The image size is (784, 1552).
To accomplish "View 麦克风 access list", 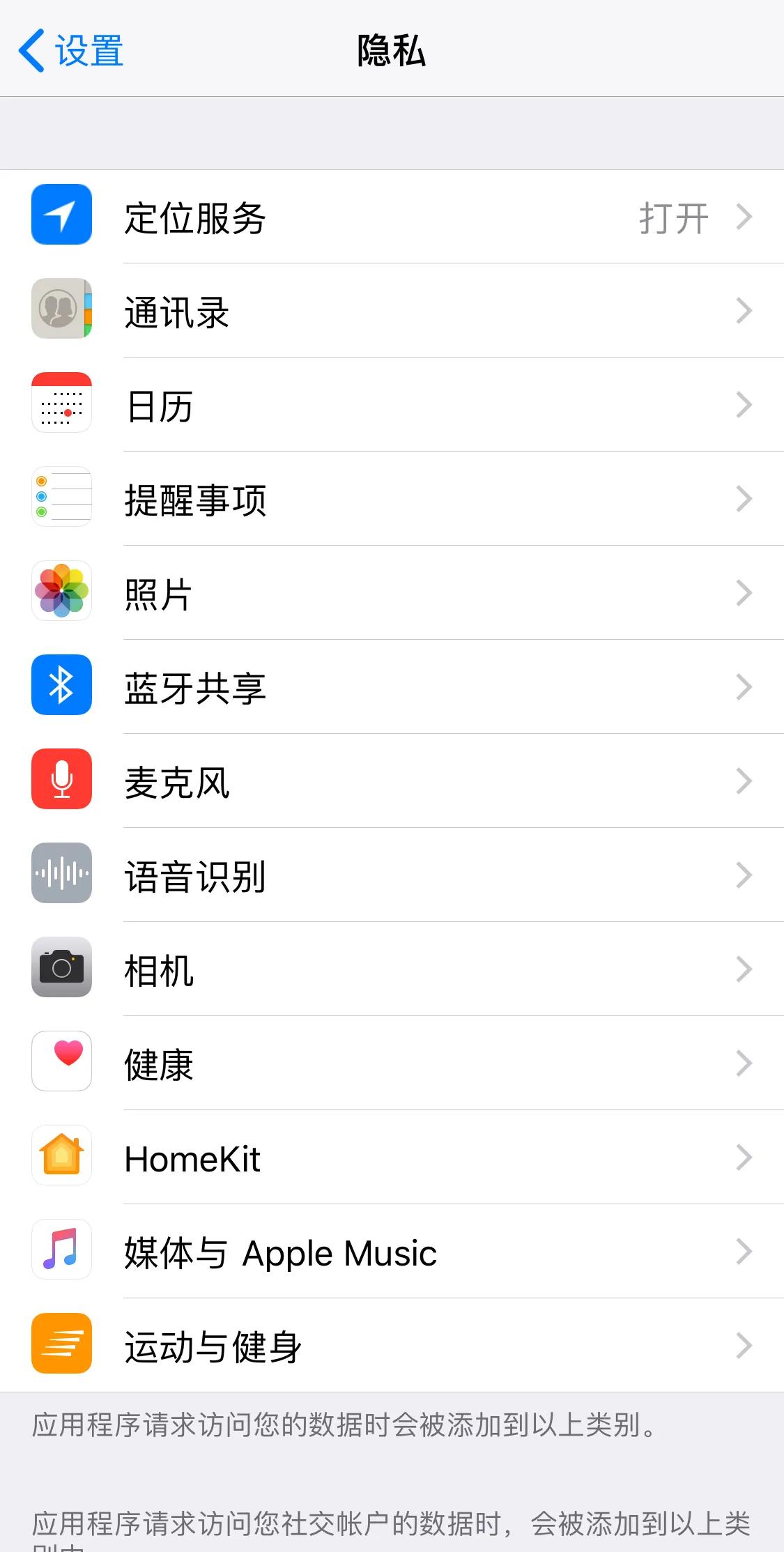I will coord(392,782).
